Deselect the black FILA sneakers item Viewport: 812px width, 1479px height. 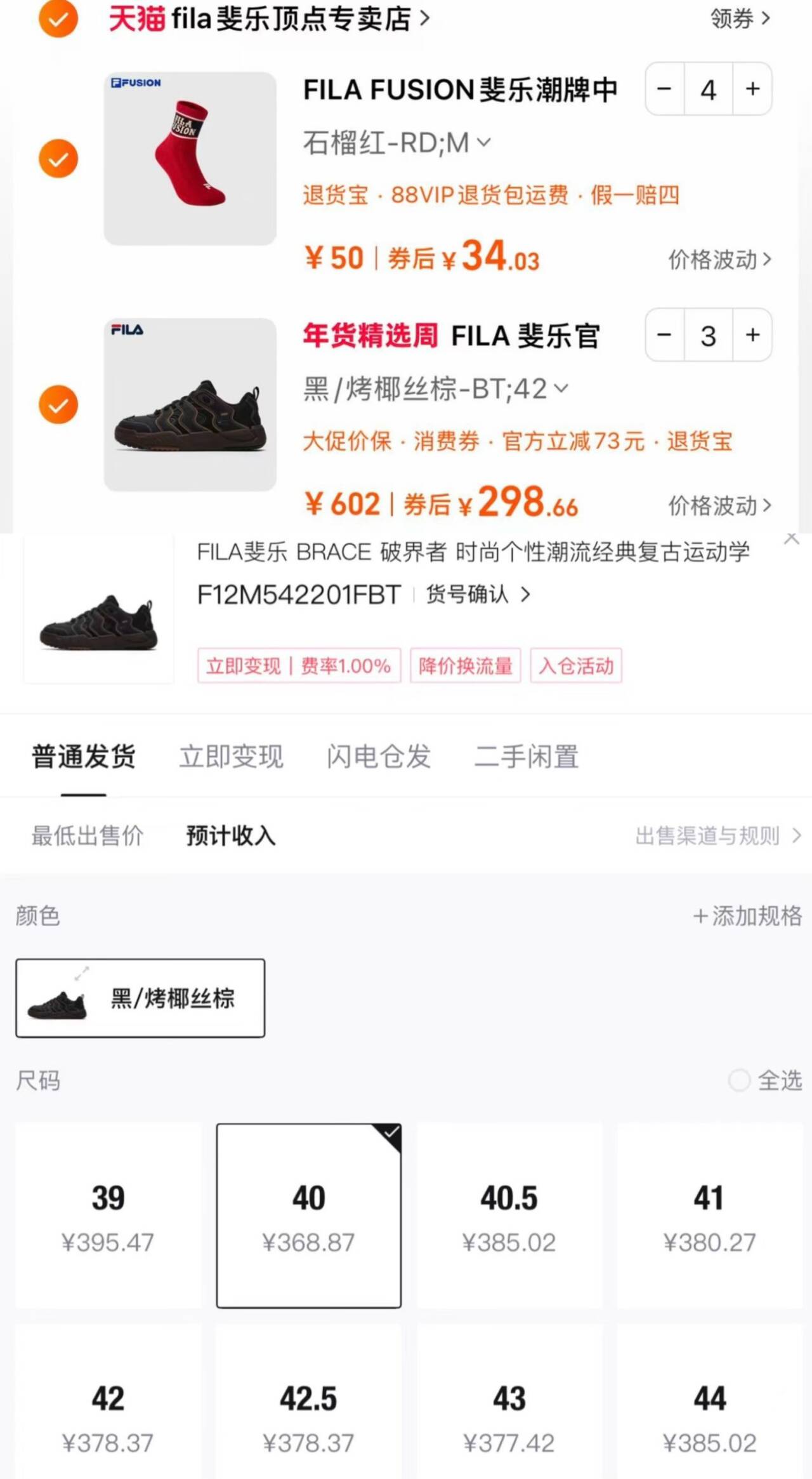click(58, 404)
